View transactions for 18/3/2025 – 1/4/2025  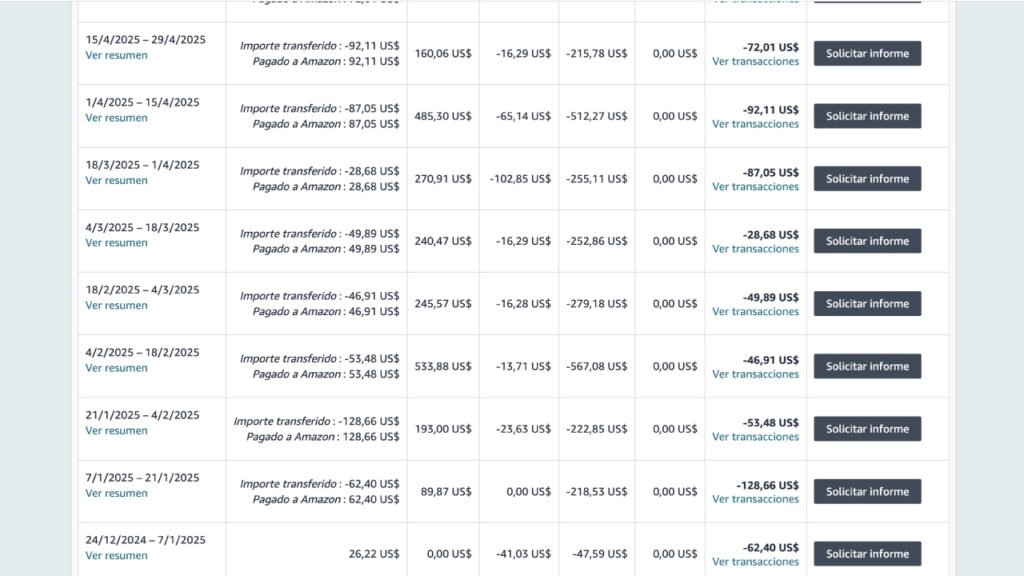point(755,187)
